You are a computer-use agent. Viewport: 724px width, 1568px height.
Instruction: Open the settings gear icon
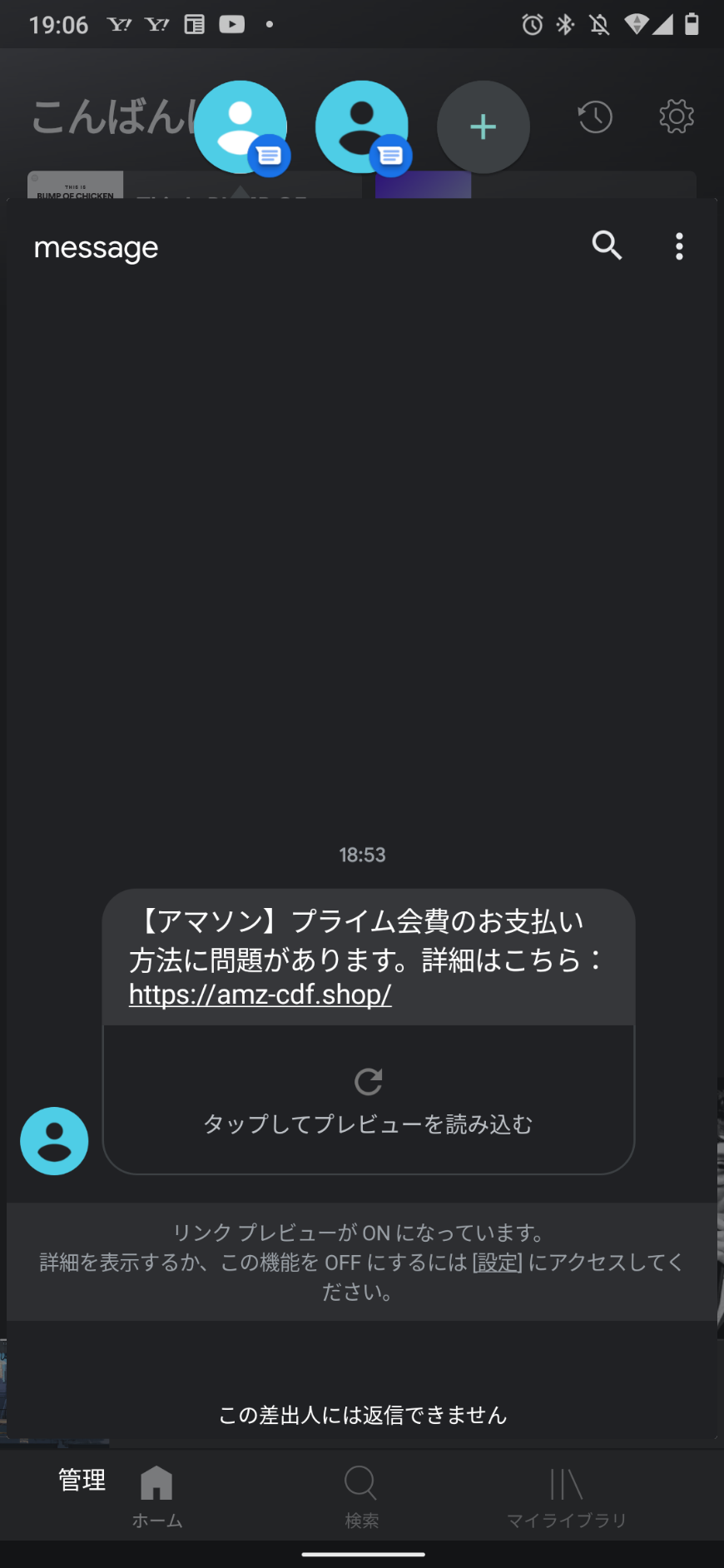(676, 117)
